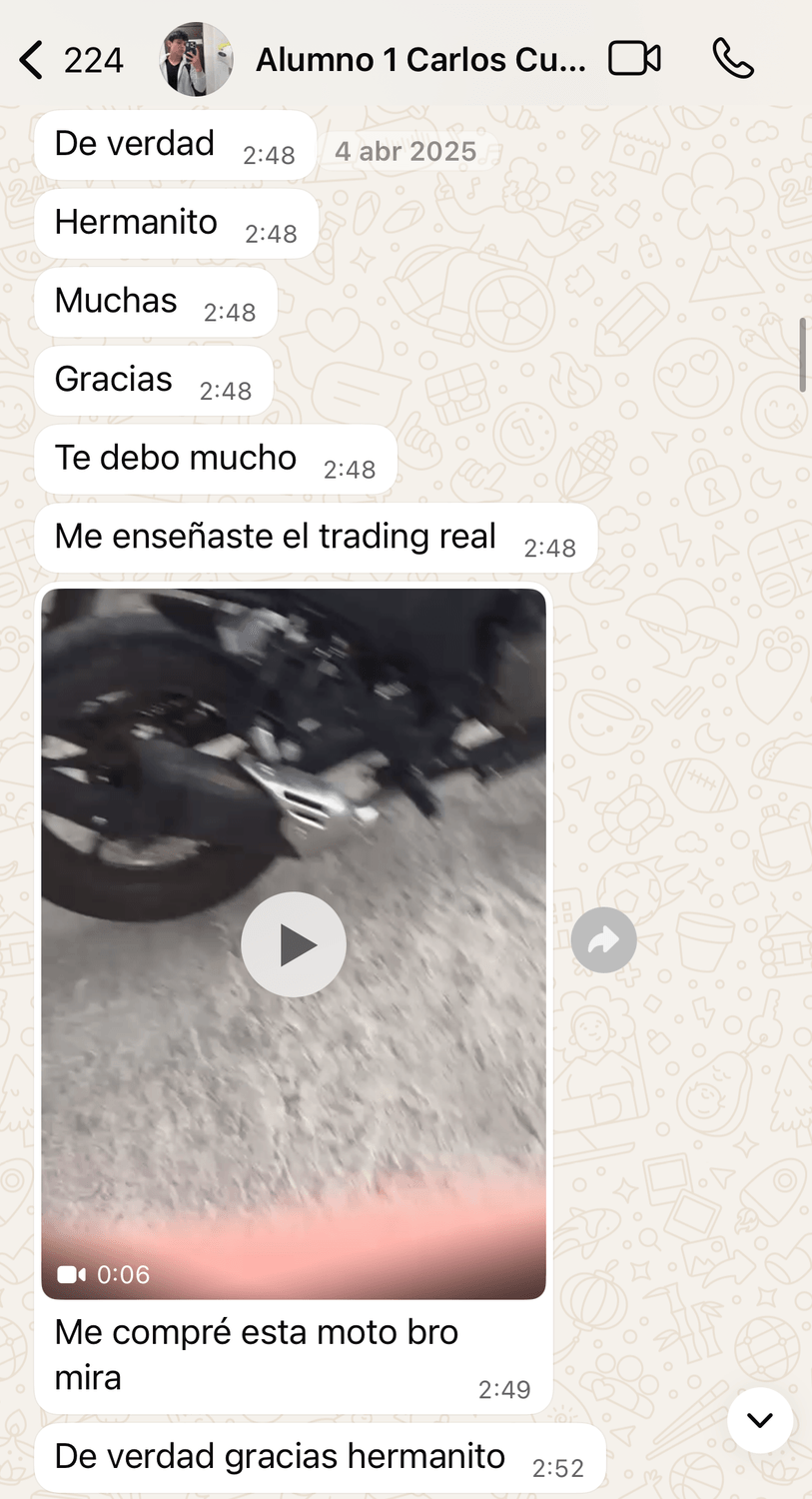Start a video call with Carlos
Screen dimensions: 812x1499
635,59
